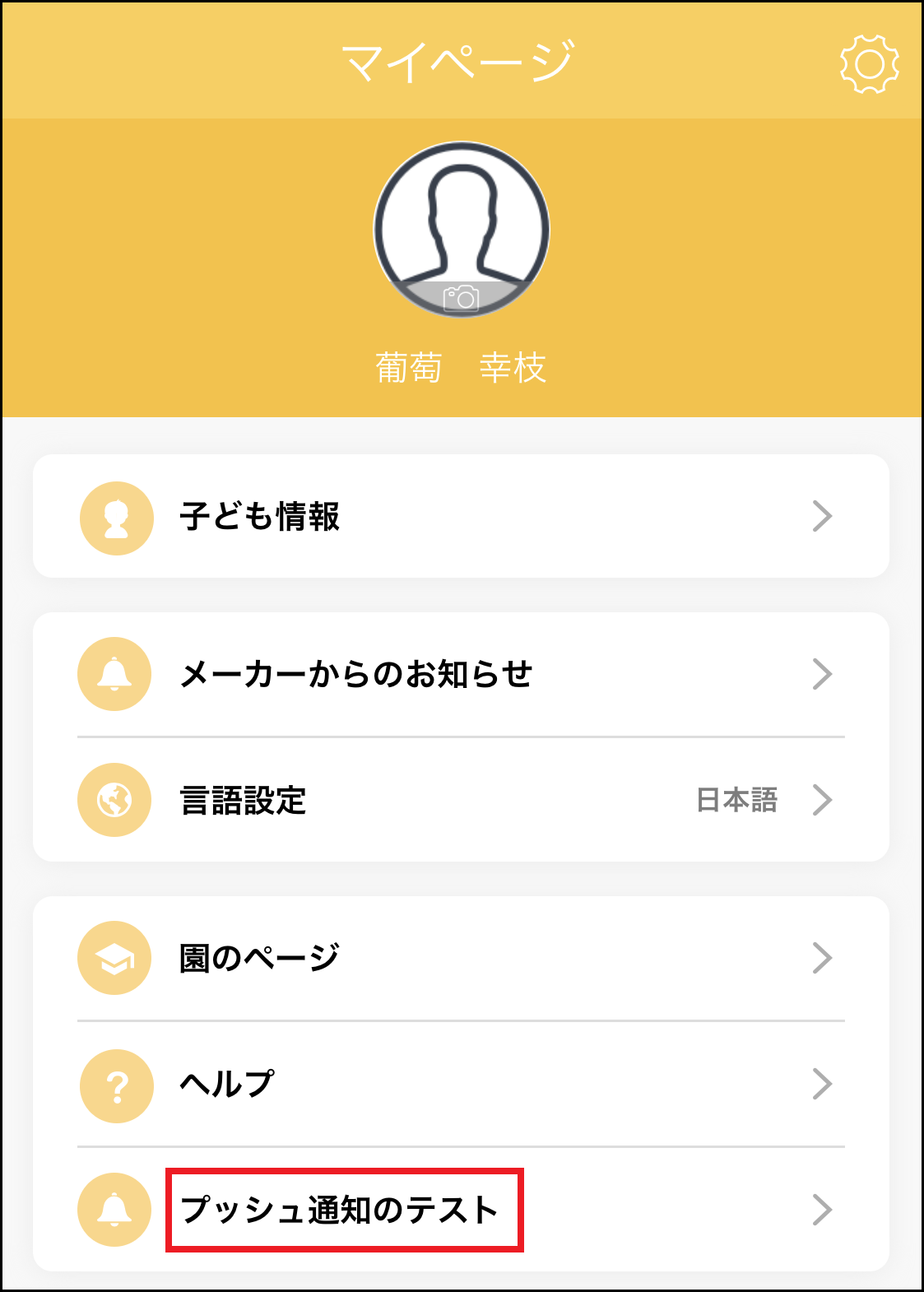Click the question mark icon next to ヘルプ
The image size is (924, 1292).
pos(114,1085)
